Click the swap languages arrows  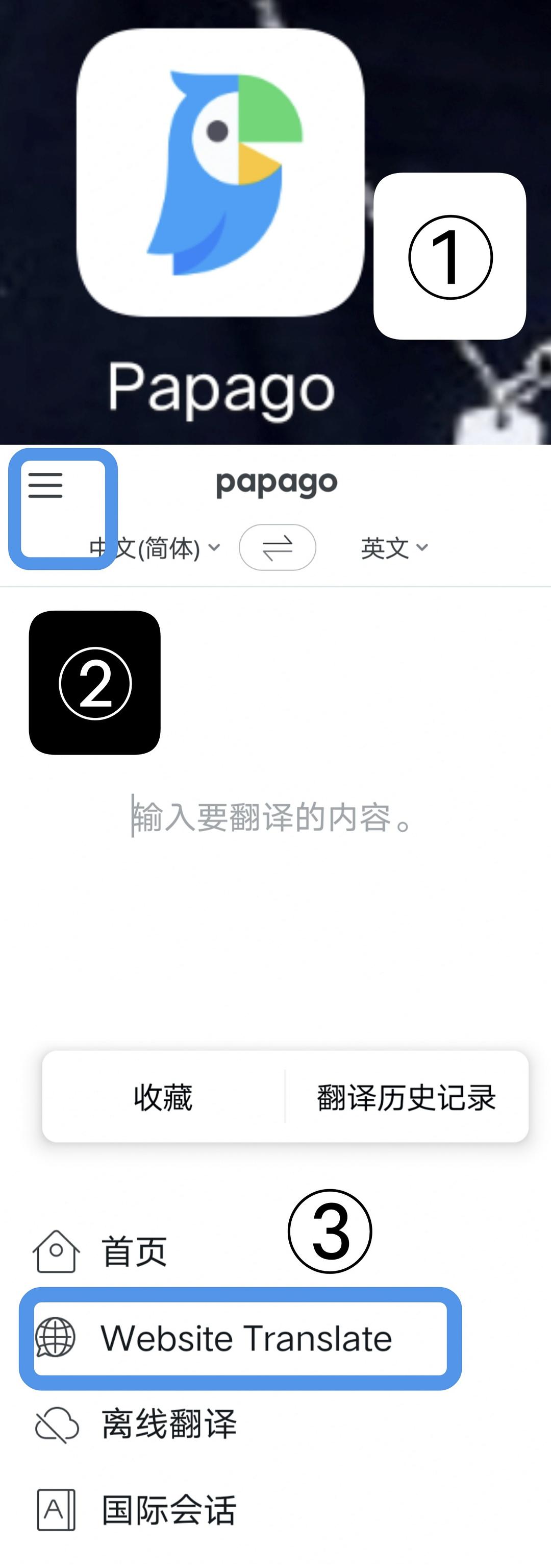(278, 547)
